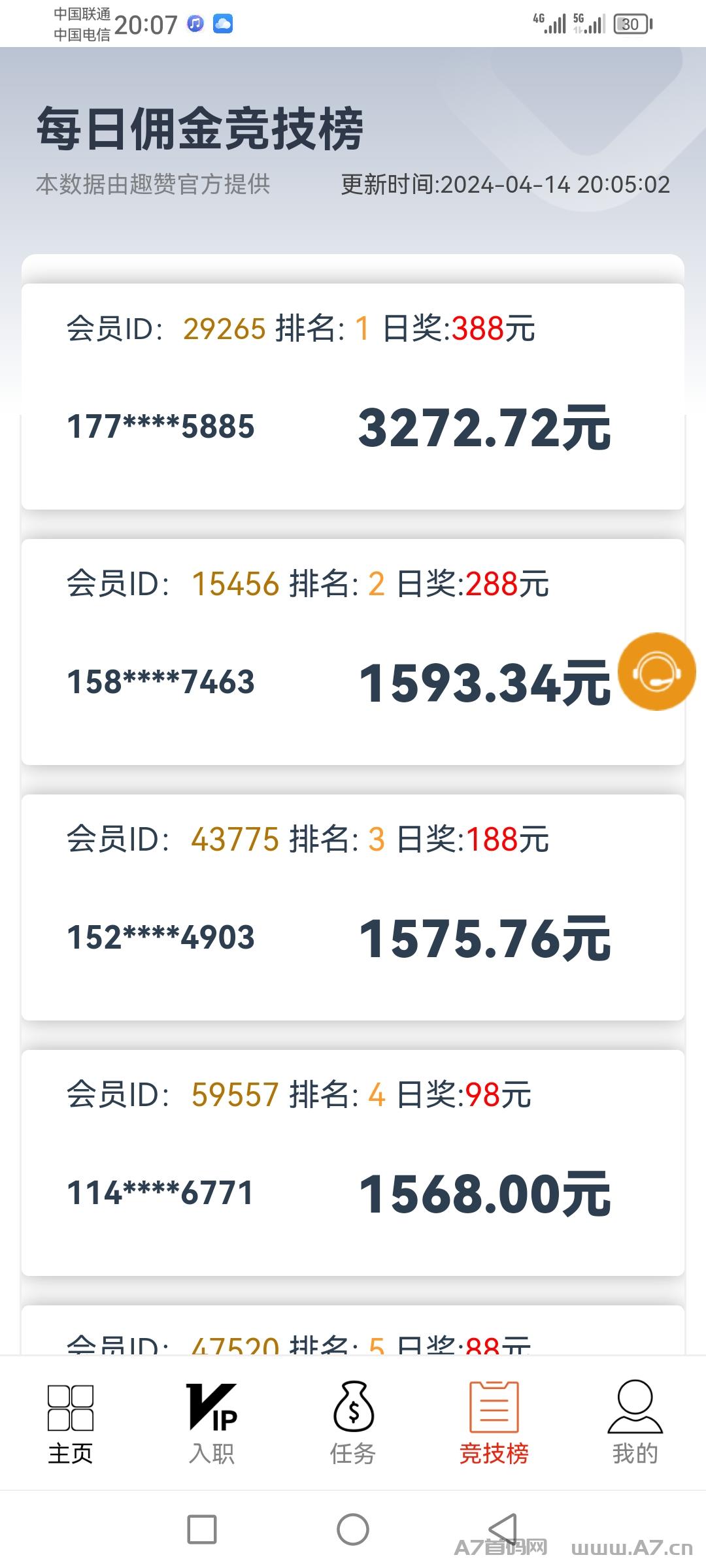706x1568 pixels.
Task: Tap the system home circle button
Action: [353, 1529]
